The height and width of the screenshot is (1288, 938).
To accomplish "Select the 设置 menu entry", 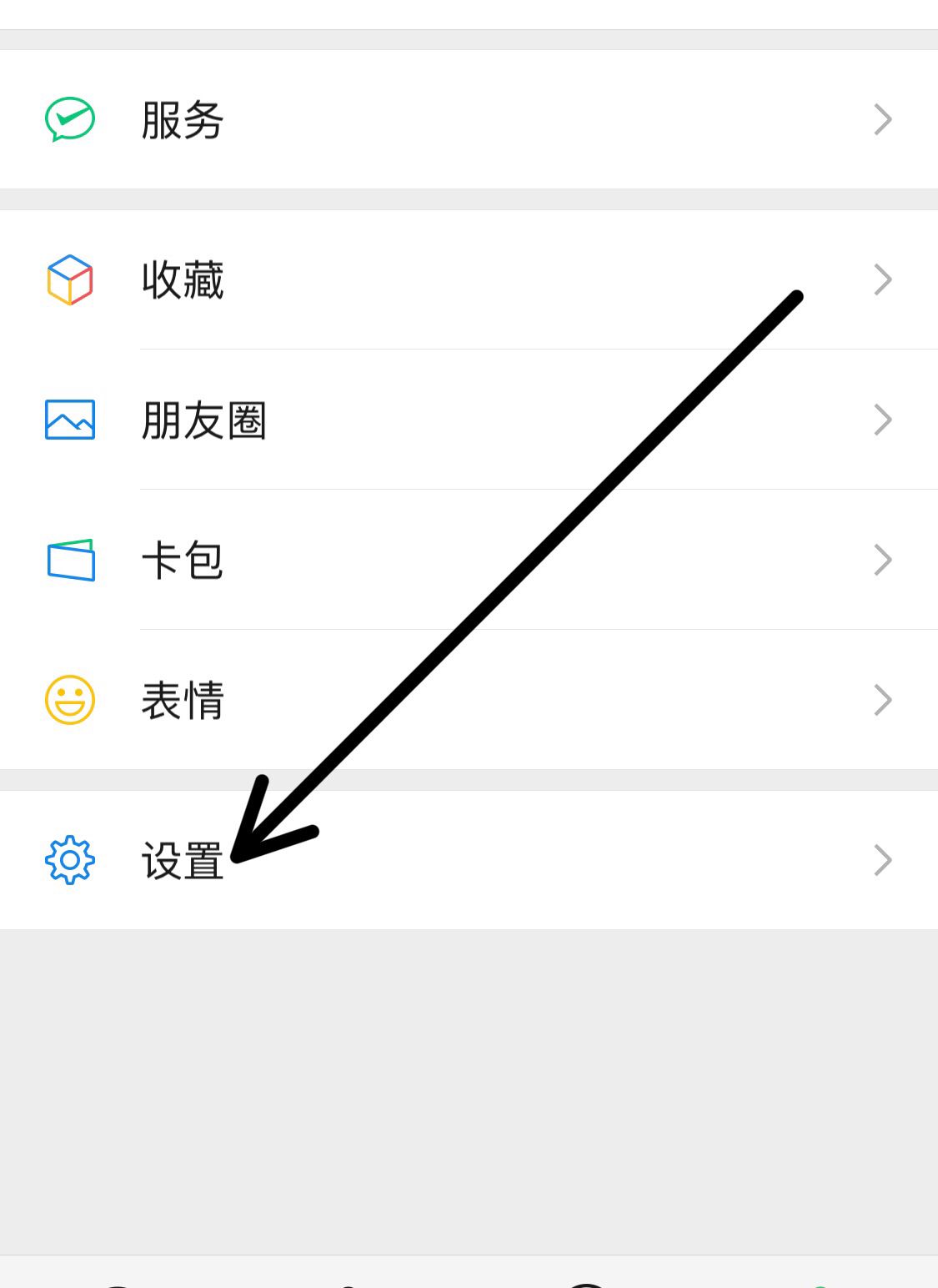I will [x=183, y=859].
